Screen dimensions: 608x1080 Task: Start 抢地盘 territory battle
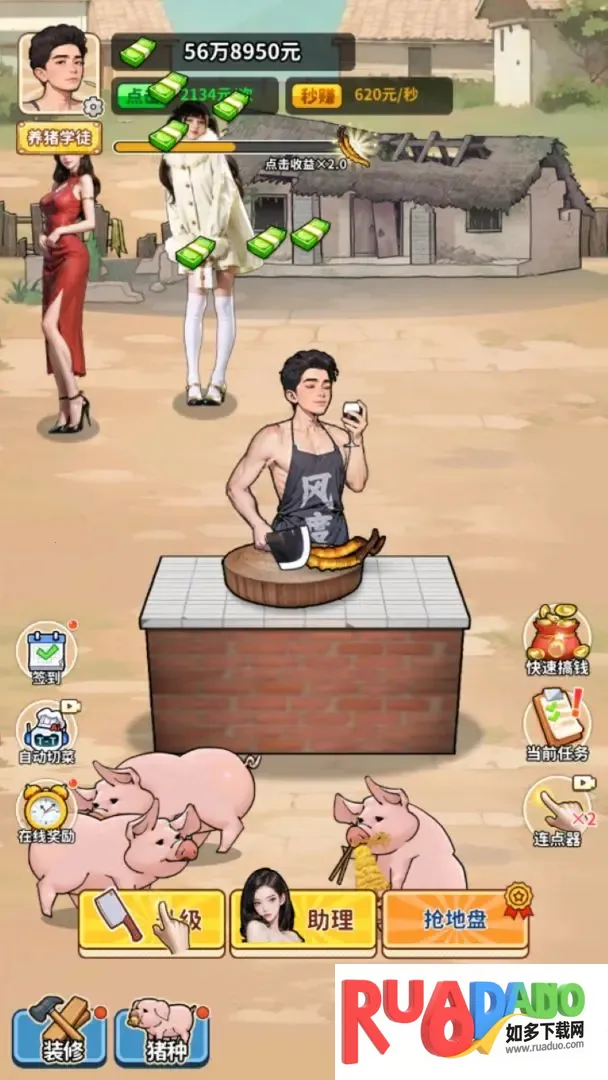pyautogui.click(x=455, y=919)
